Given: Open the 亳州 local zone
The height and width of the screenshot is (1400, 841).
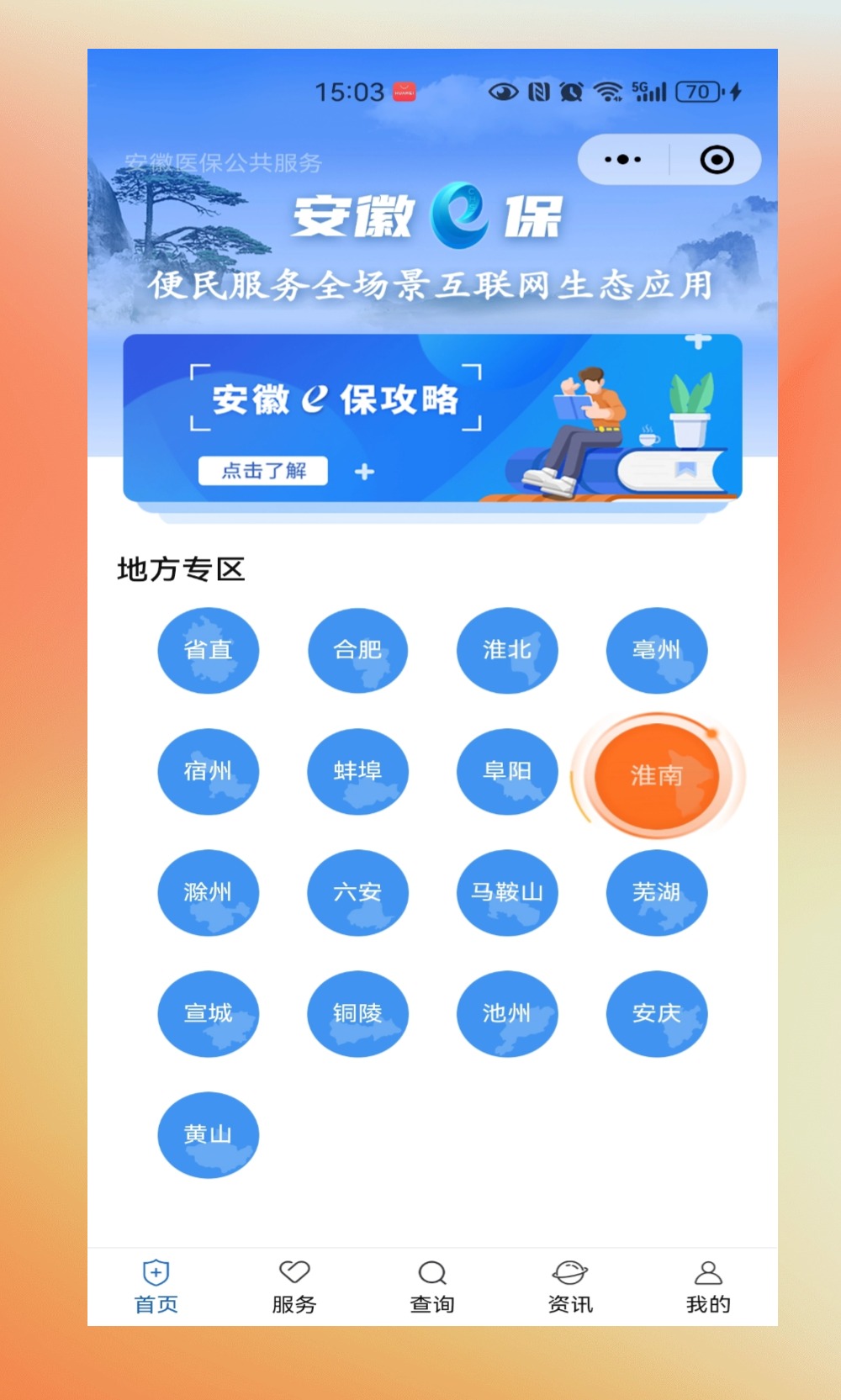Looking at the screenshot, I should coord(657,650).
